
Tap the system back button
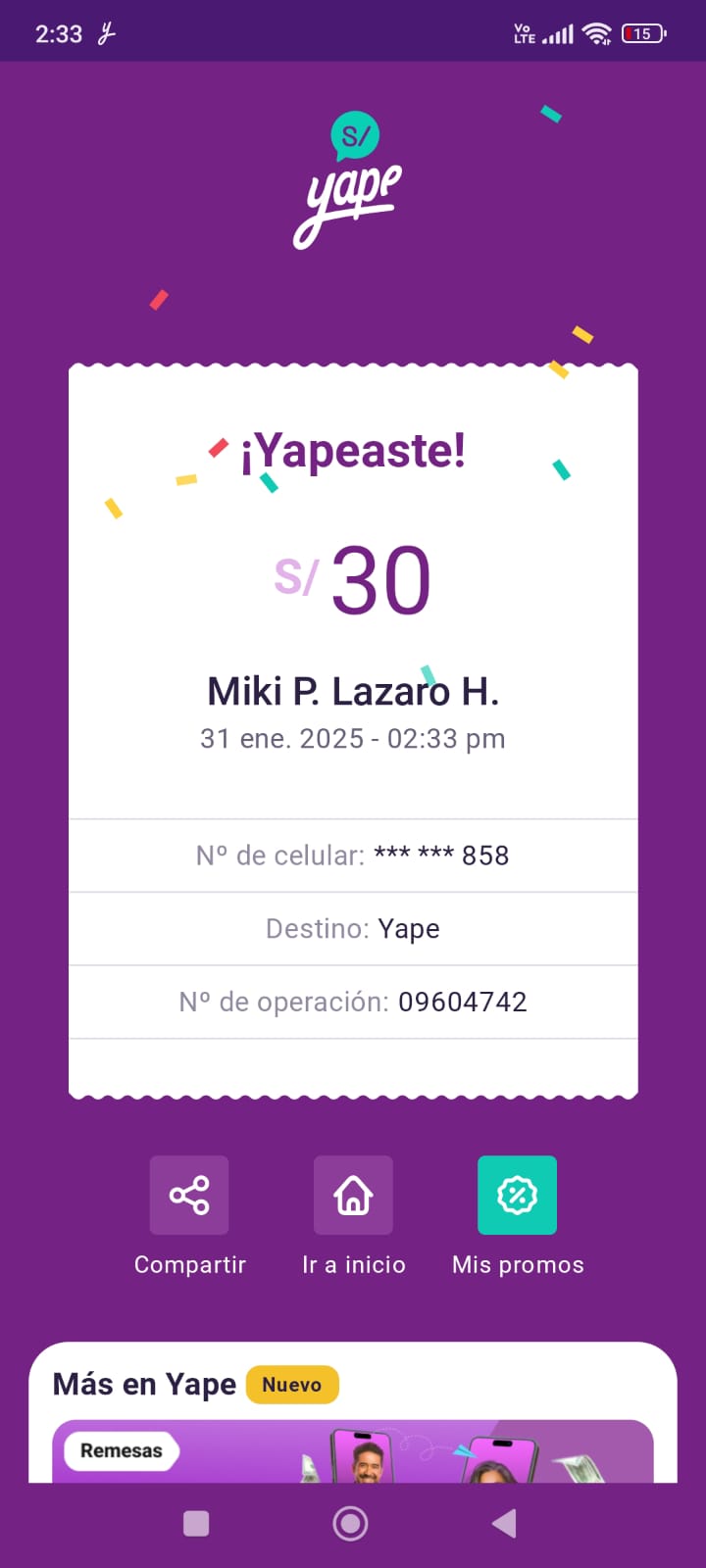point(504,1523)
